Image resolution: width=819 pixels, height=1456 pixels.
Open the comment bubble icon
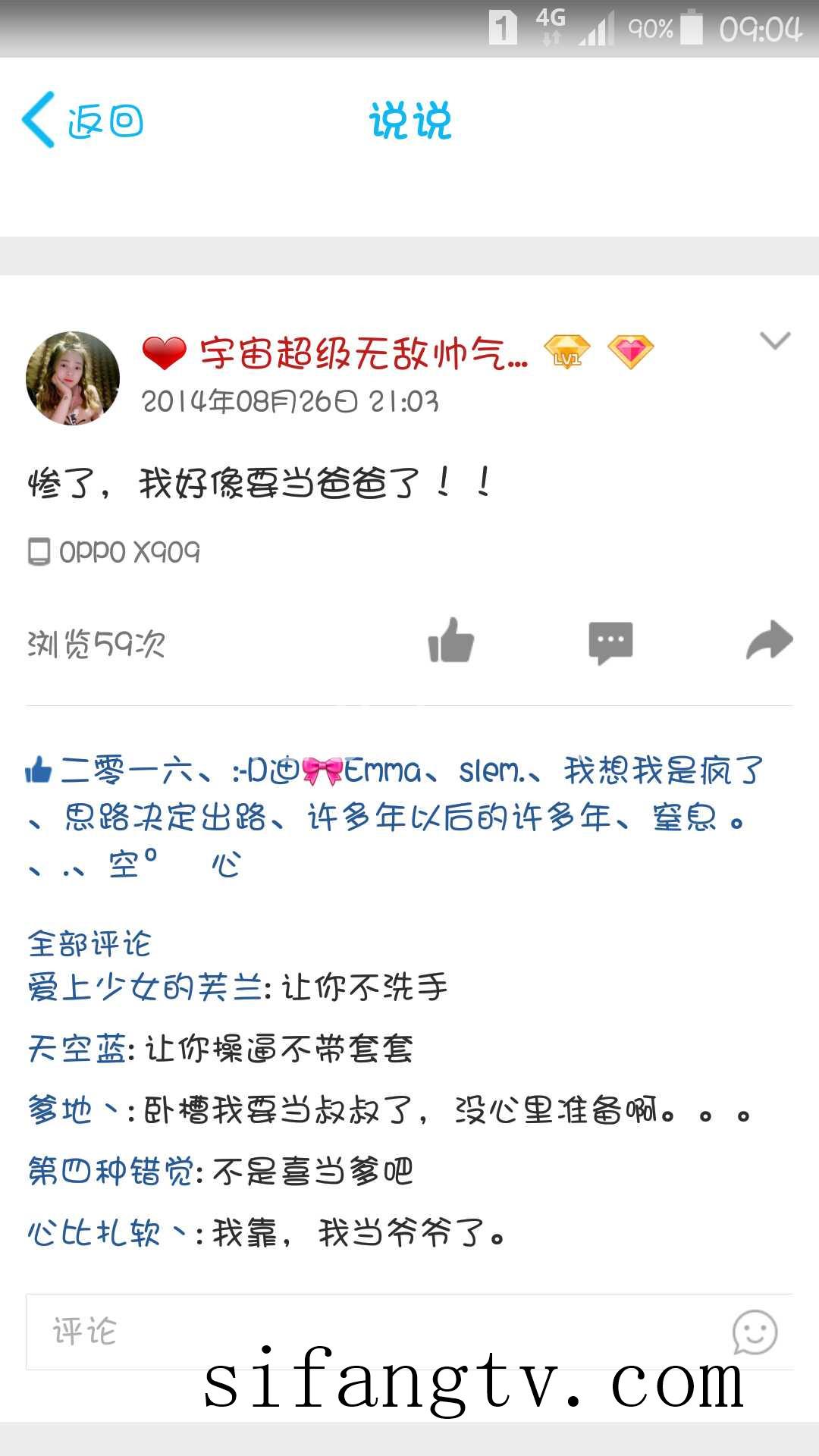pyautogui.click(x=610, y=642)
